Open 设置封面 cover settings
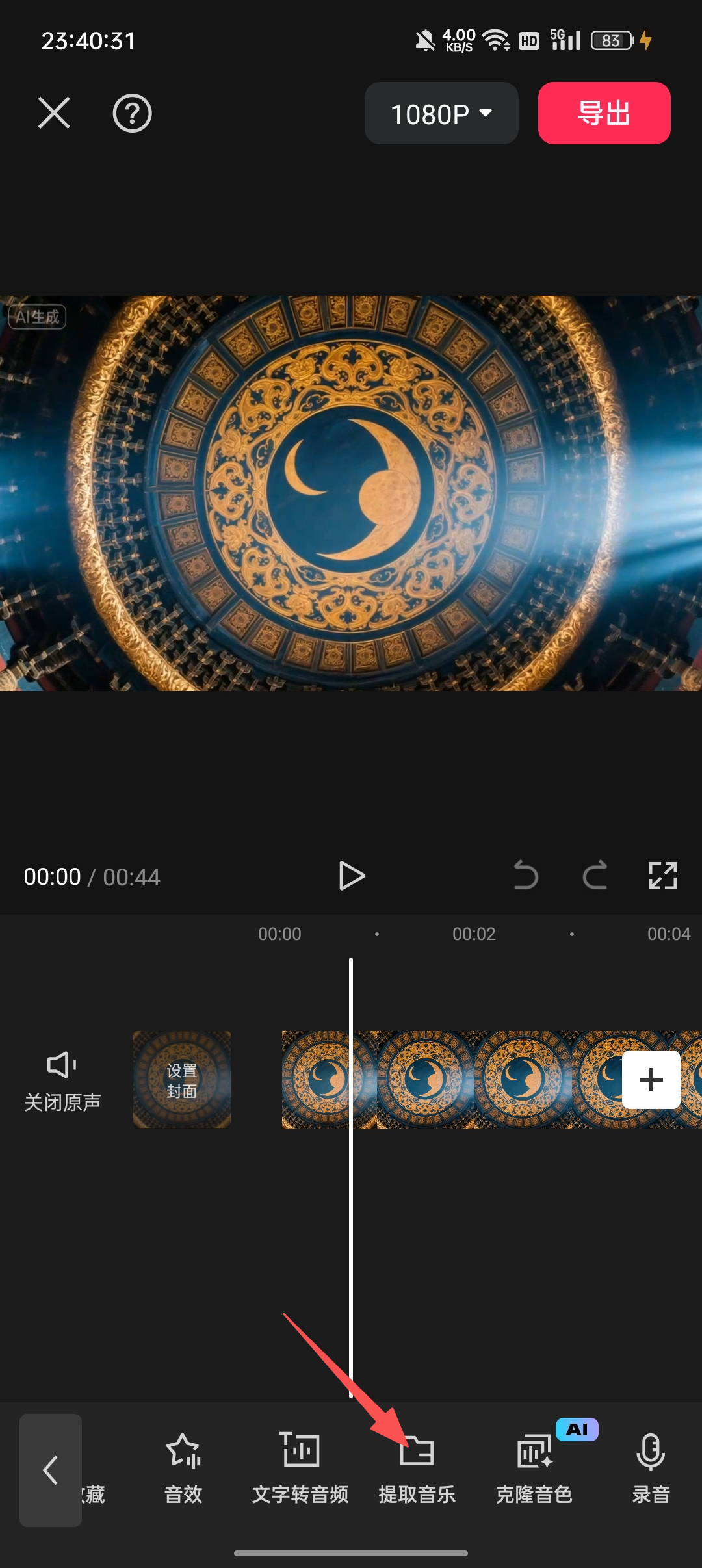Viewport: 702px width, 1568px height. (x=182, y=1080)
